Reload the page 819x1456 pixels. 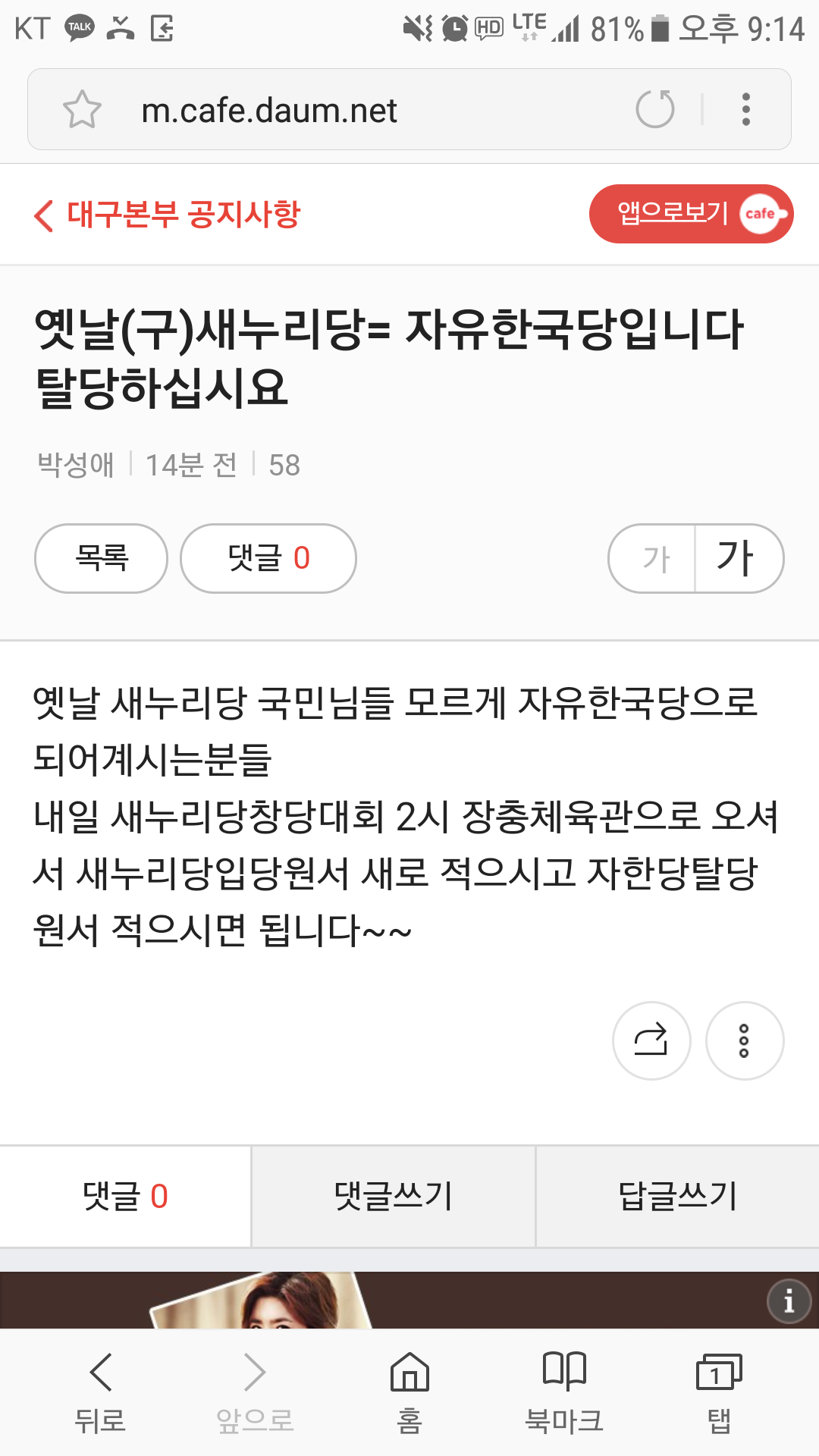click(655, 109)
